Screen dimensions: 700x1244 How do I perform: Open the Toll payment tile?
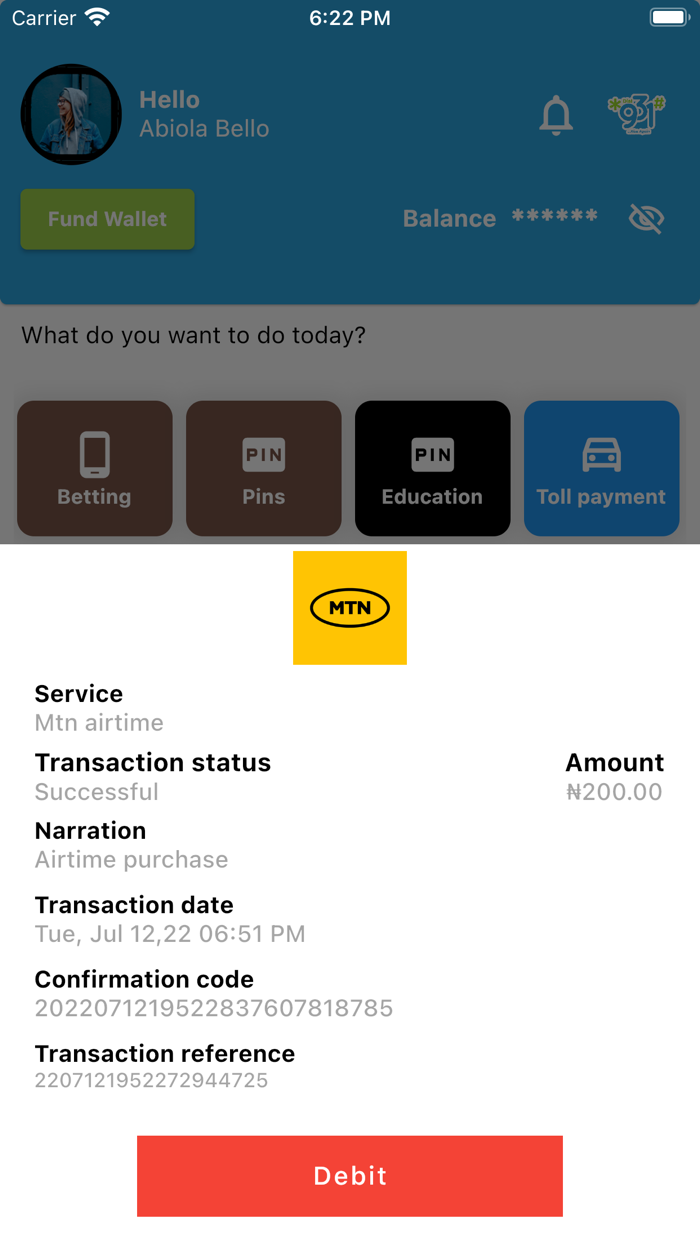coord(602,468)
